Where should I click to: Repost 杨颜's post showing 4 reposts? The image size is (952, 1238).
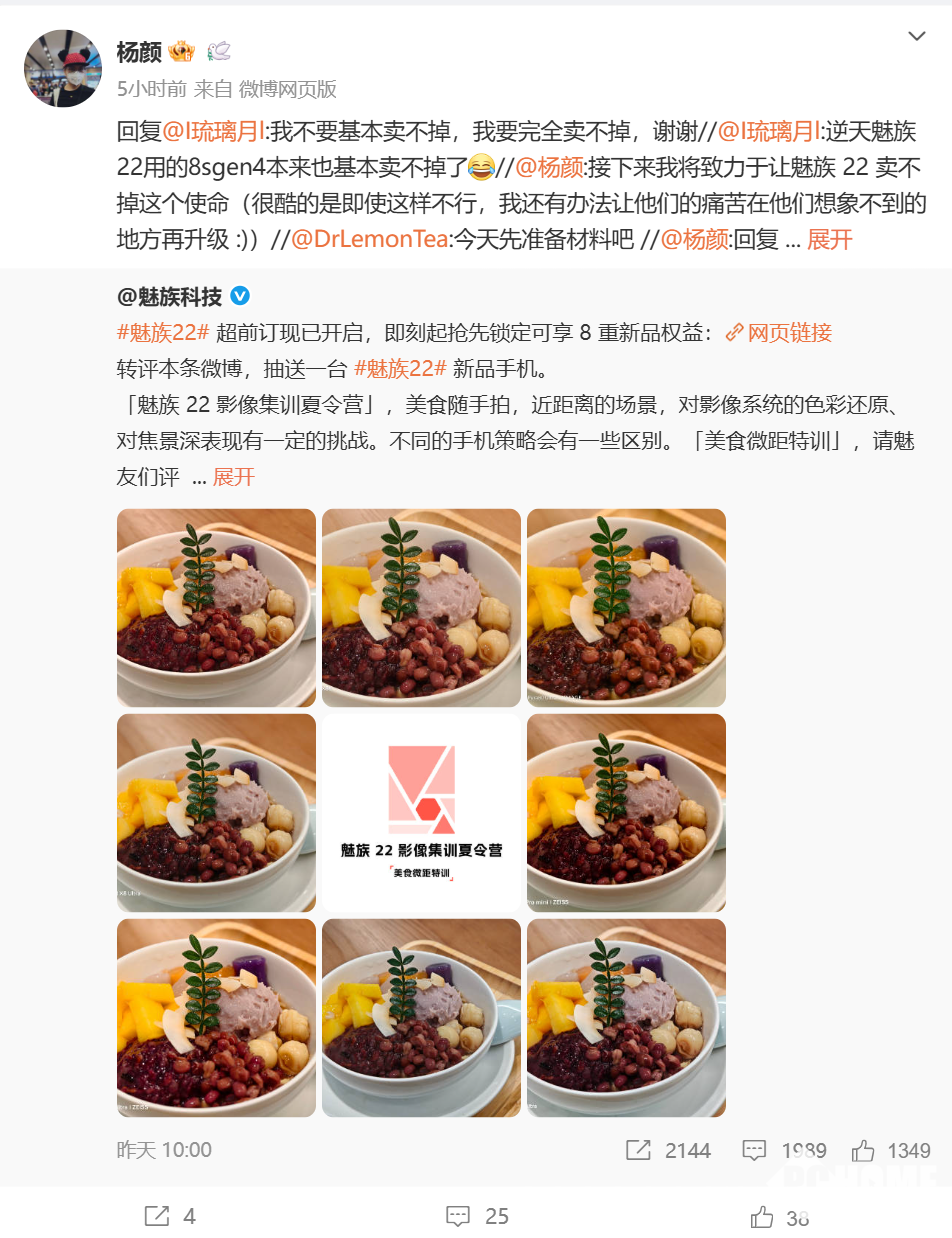click(170, 1216)
